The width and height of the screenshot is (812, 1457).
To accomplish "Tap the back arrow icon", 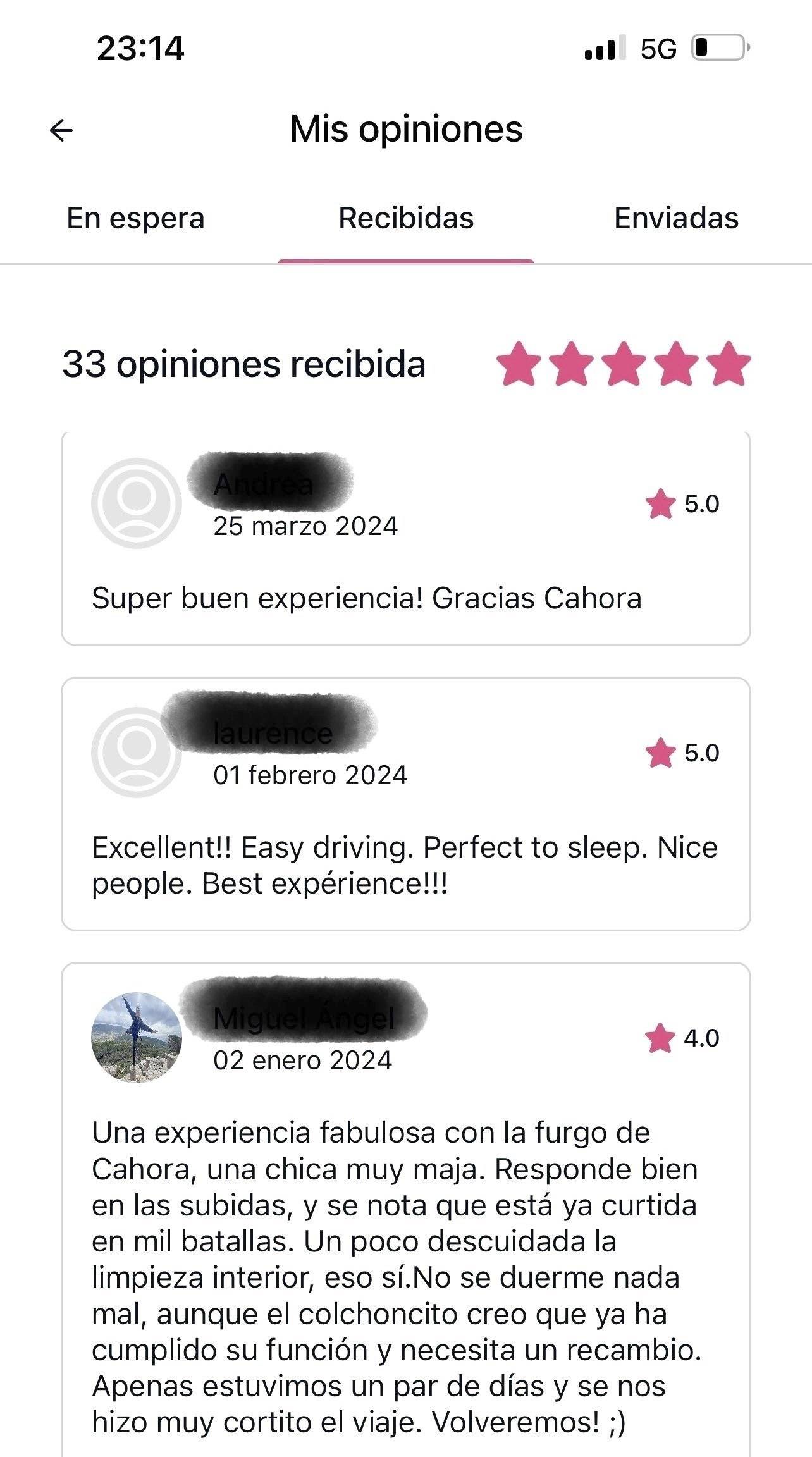I will [60, 131].
